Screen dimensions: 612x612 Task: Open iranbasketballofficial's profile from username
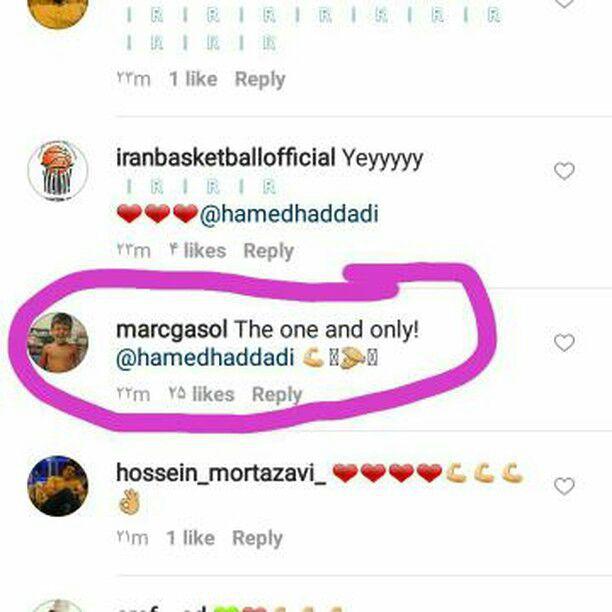click(225, 157)
